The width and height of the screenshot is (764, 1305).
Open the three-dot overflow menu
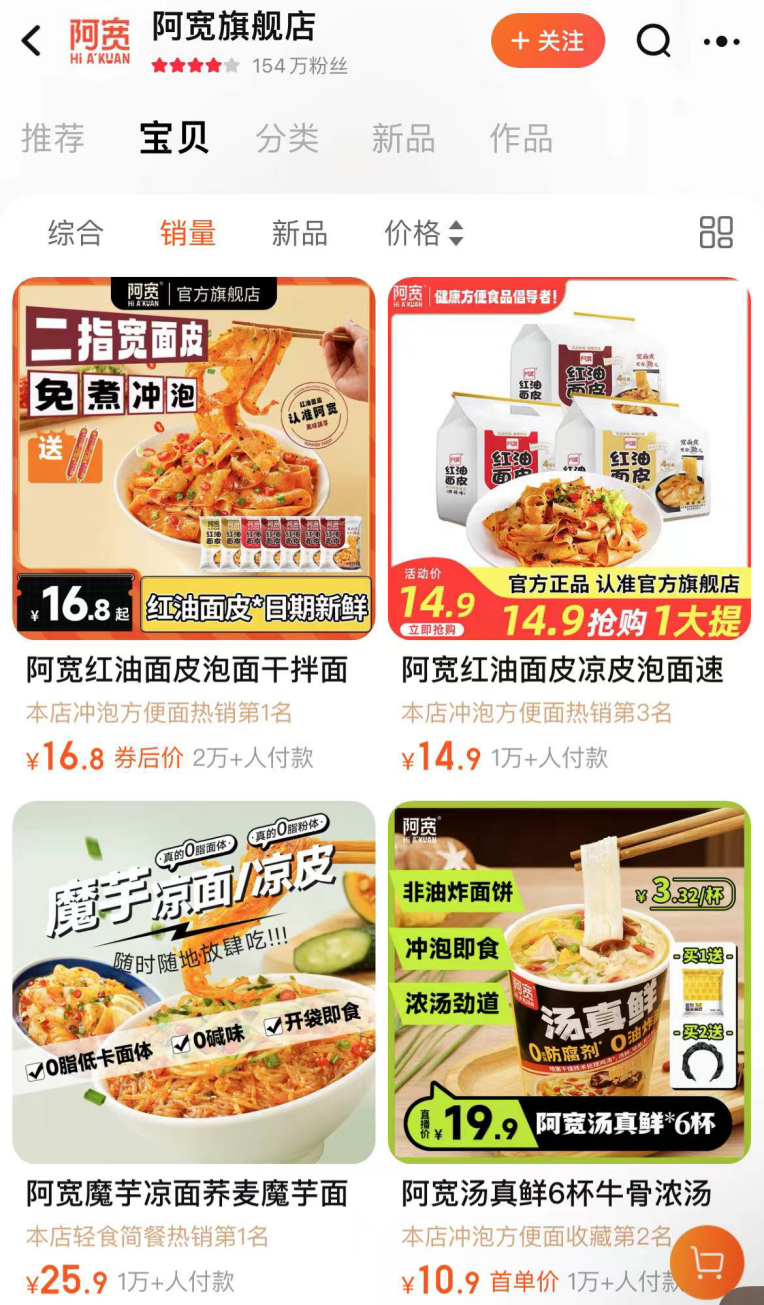click(721, 42)
